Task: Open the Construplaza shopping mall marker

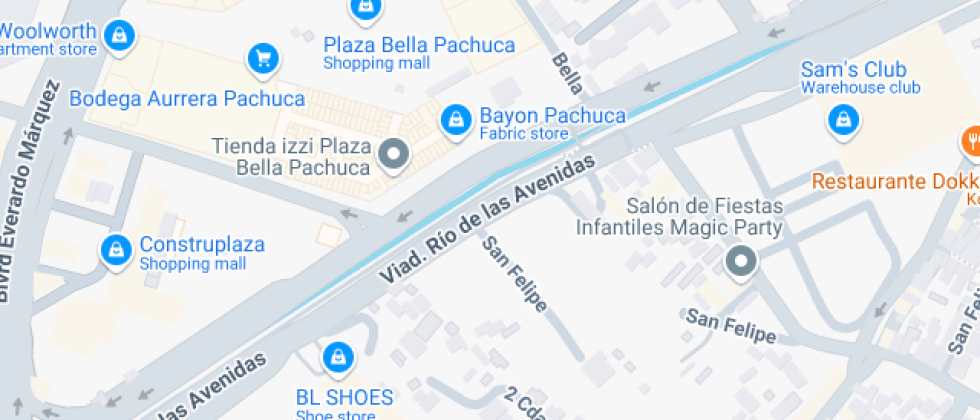Action: click(x=117, y=250)
